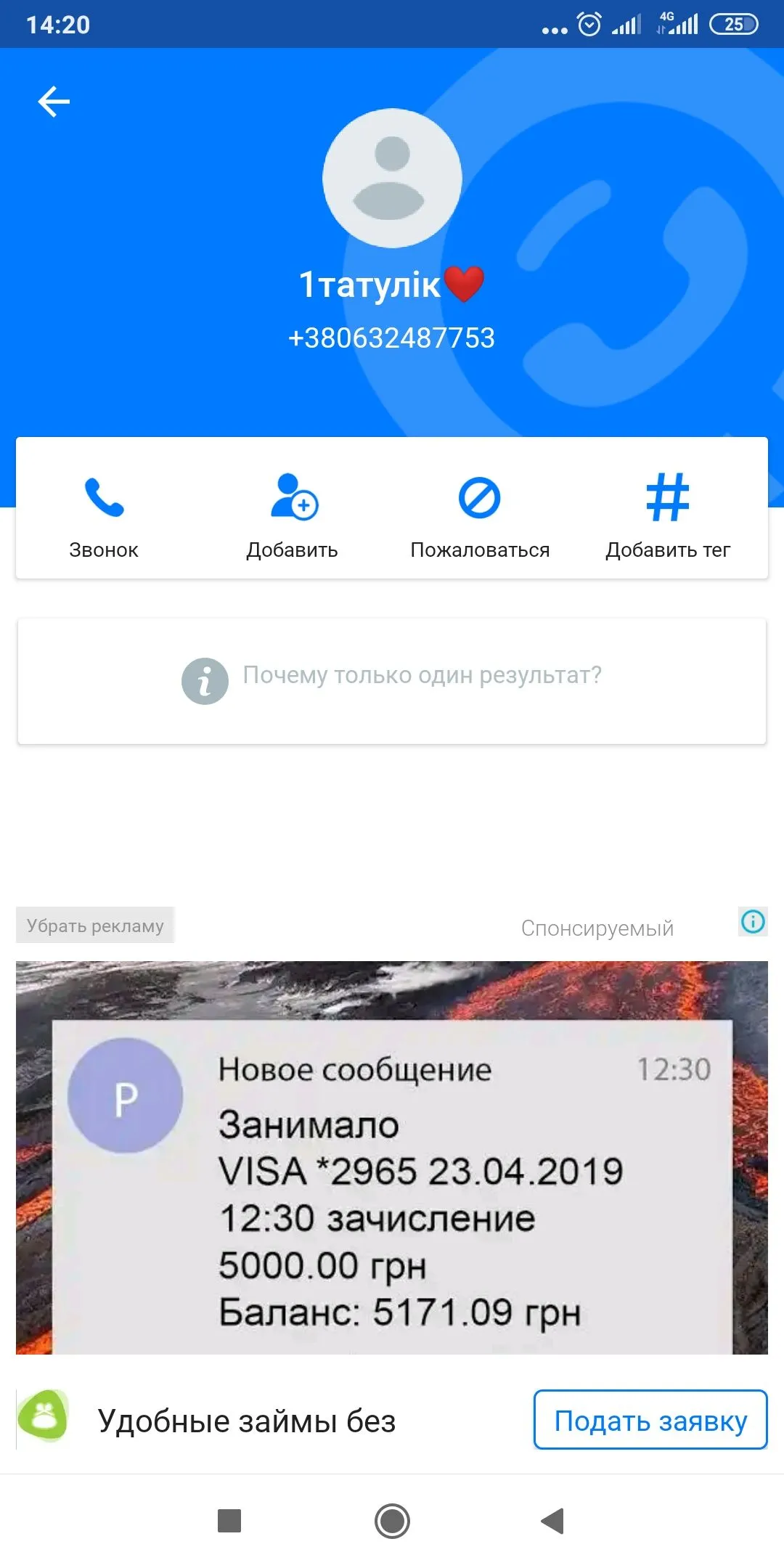The height and width of the screenshot is (1568, 784).
Task: Tap the Добавить тег hashtag button
Action: click(668, 510)
